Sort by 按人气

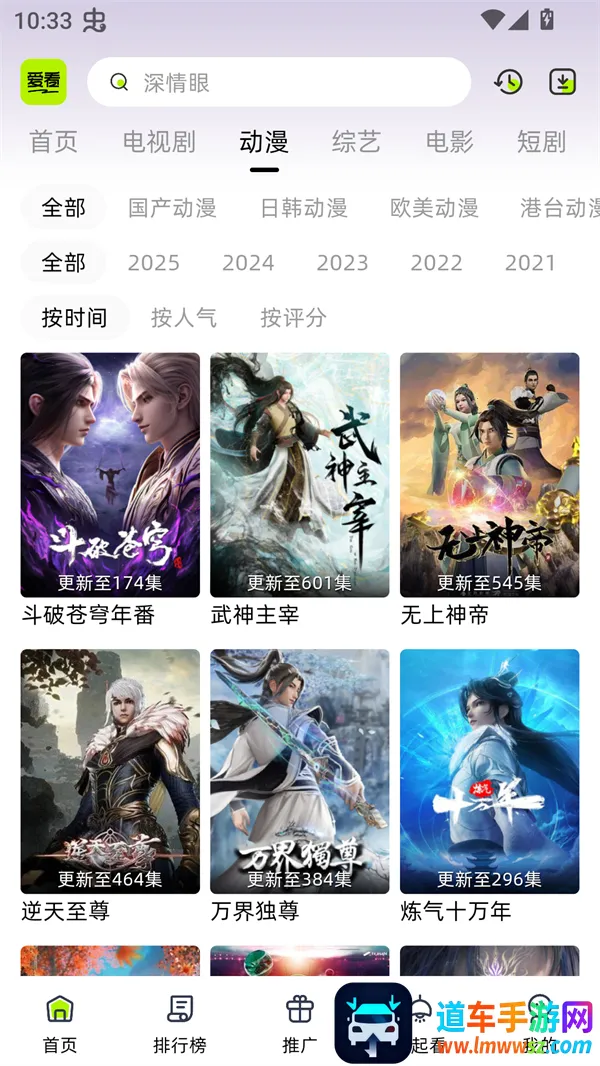point(183,318)
